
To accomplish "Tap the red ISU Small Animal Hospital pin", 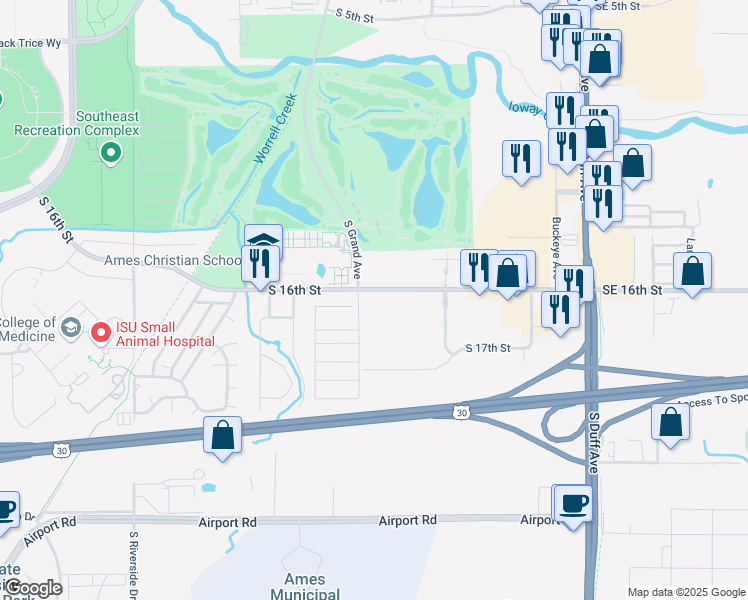I will coord(101,333).
